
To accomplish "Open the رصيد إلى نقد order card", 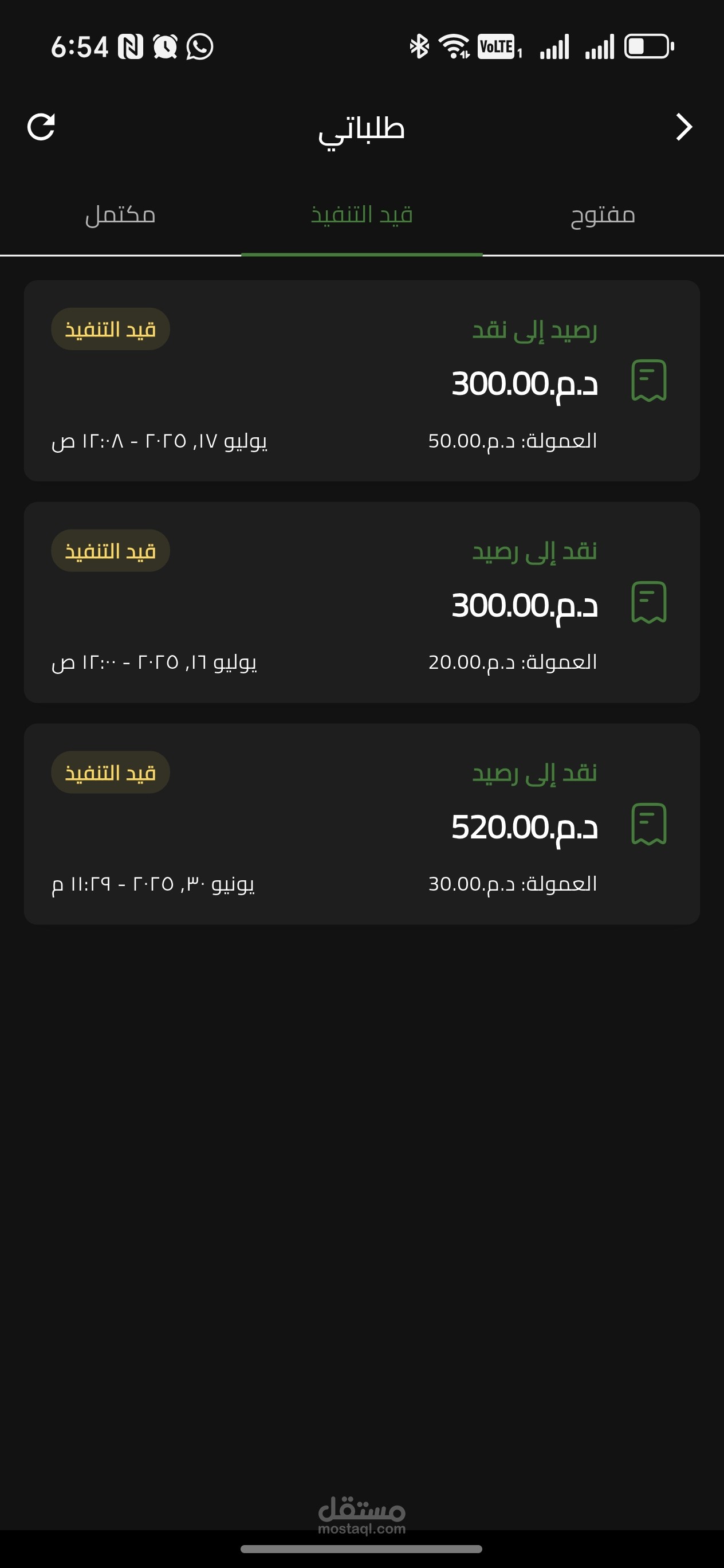I will pyautogui.click(x=361, y=381).
